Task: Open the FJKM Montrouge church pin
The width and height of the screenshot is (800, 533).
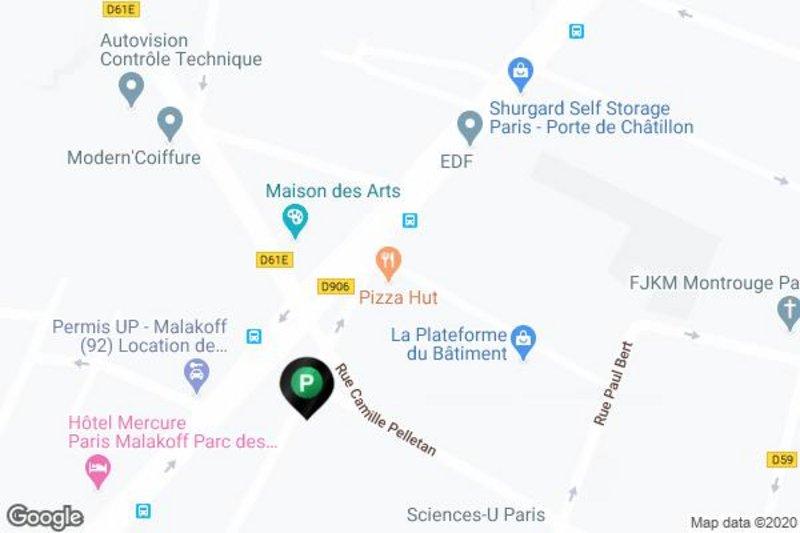Action: point(789,310)
